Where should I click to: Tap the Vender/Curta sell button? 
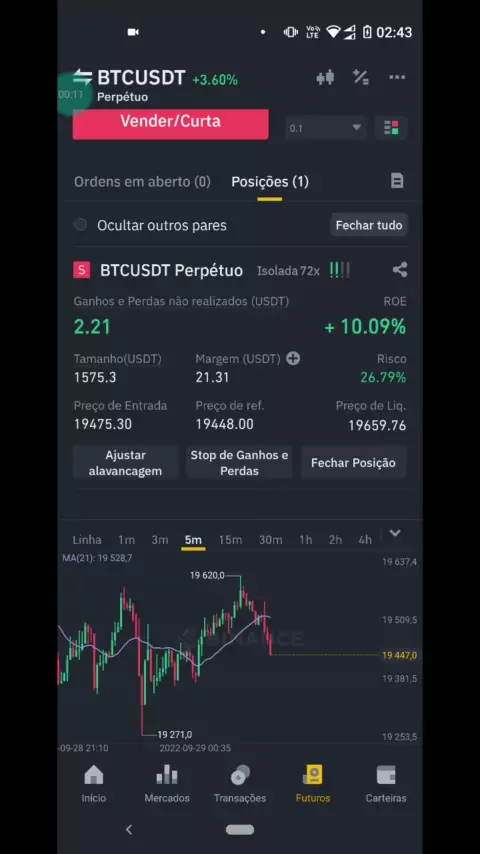pyautogui.click(x=171, y=124)
